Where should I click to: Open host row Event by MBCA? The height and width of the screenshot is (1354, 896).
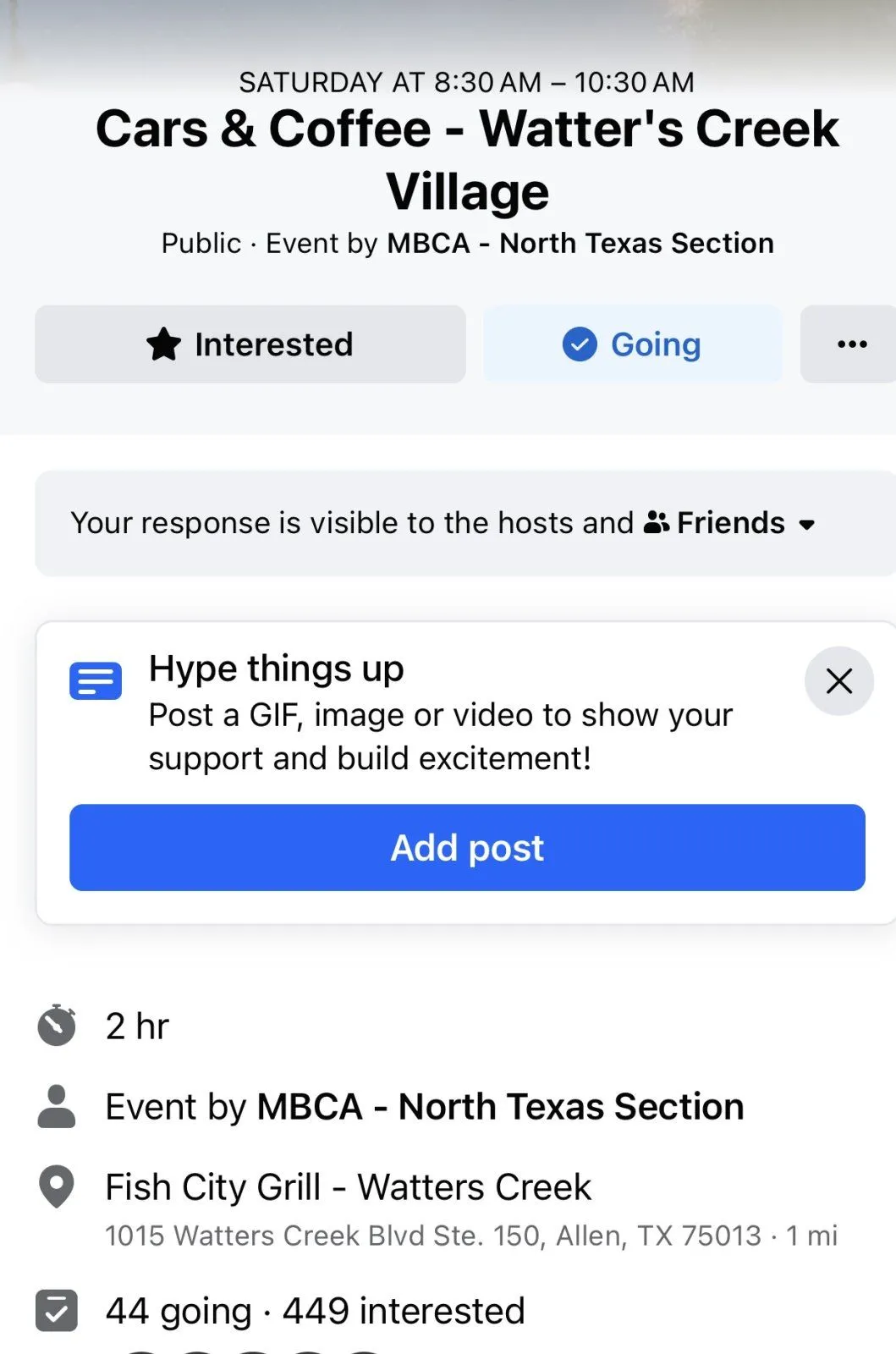pyautogui.click(x=424, y=1107)
